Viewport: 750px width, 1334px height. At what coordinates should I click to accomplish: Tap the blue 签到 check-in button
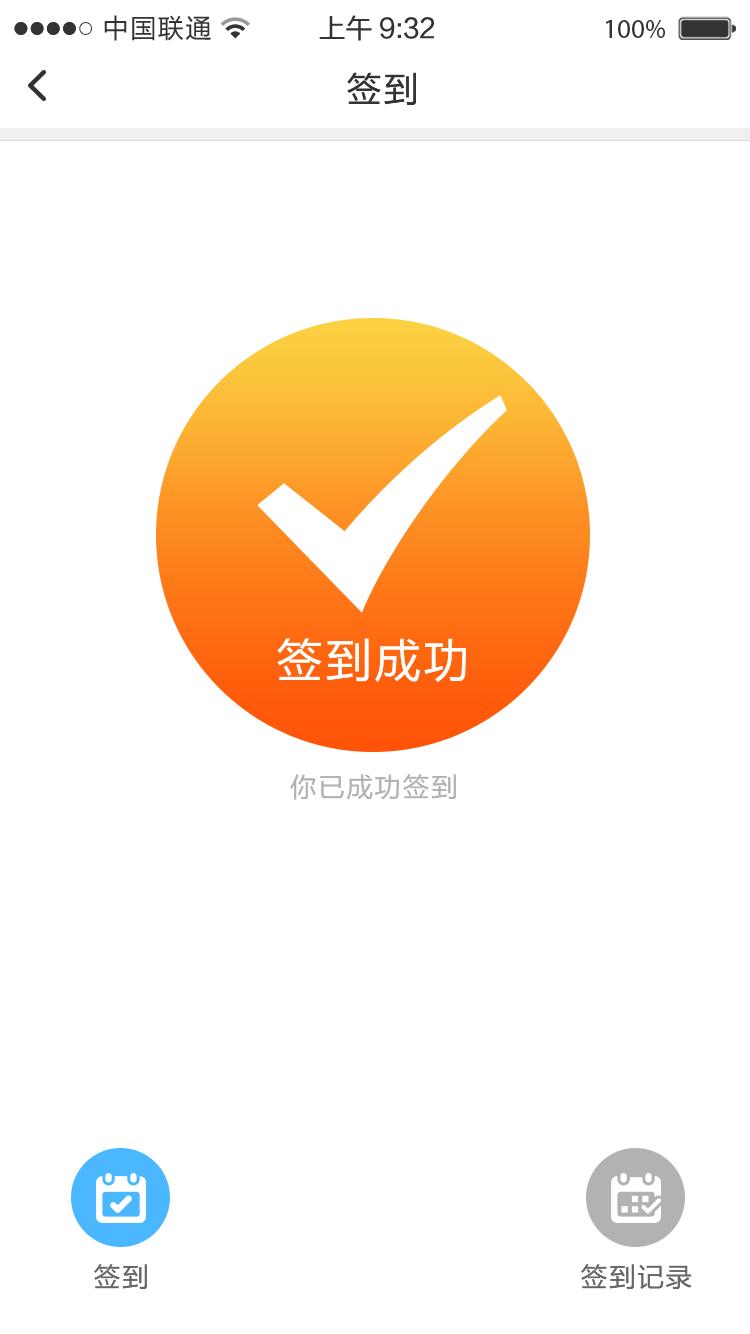120,1197
